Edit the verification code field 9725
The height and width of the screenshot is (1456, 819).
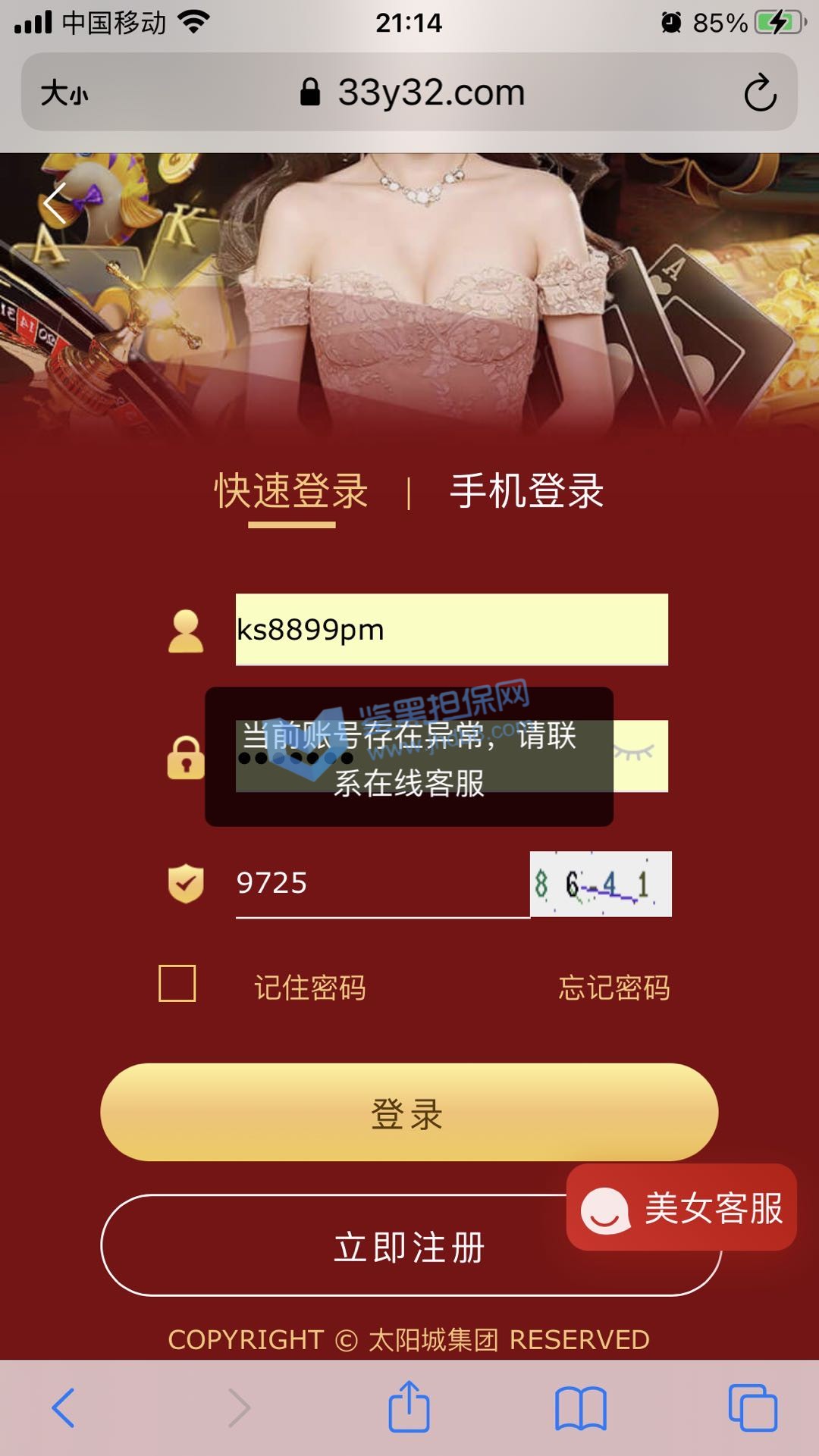point(381,883)
